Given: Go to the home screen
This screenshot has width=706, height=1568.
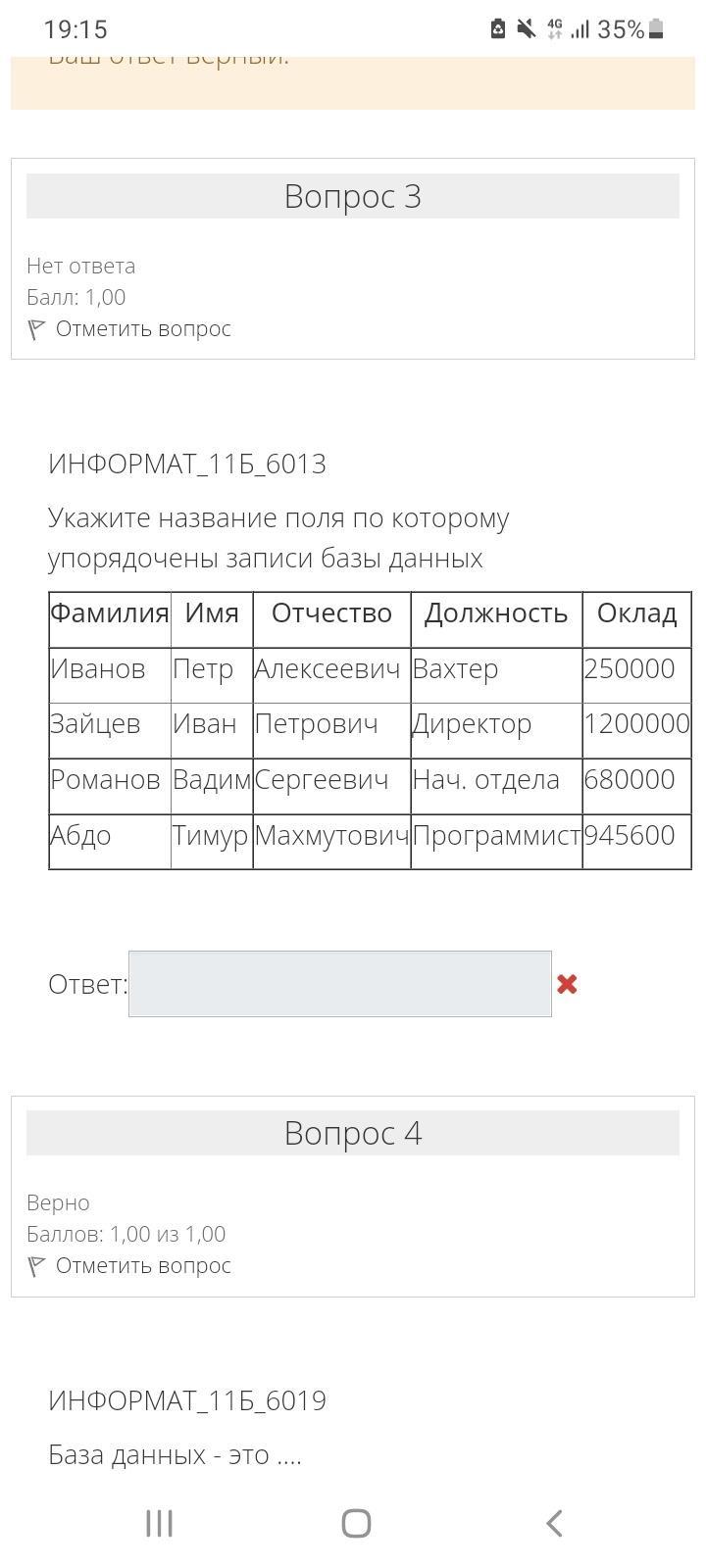Looking at the screenshot, I should (356, 1523).
